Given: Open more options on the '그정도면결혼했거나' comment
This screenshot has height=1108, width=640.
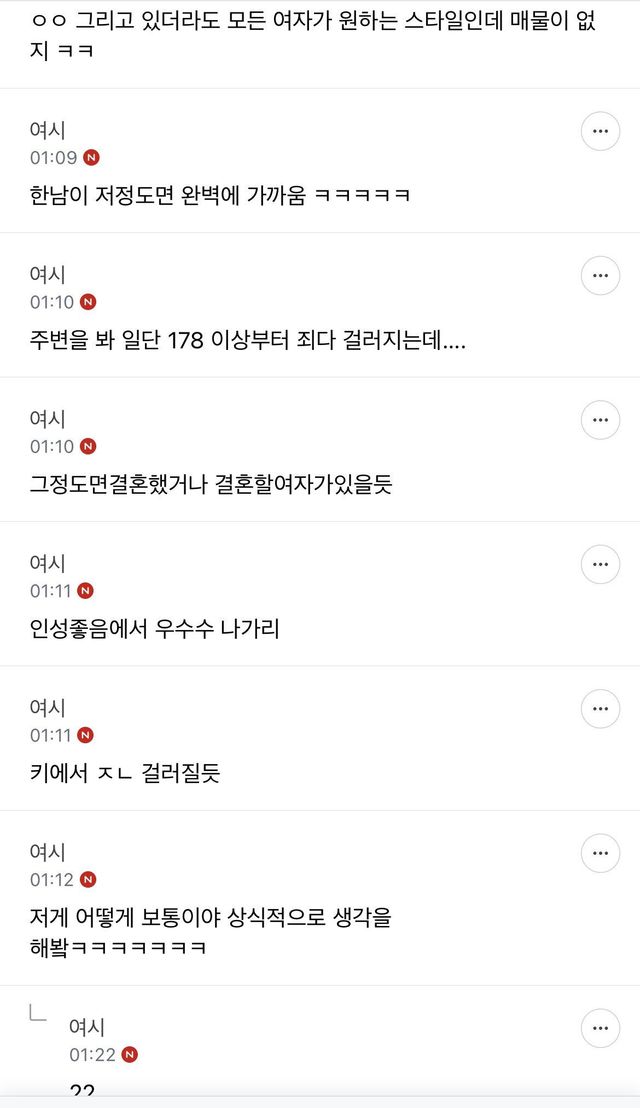Looking at the screenshot, I should pos(600,420).
